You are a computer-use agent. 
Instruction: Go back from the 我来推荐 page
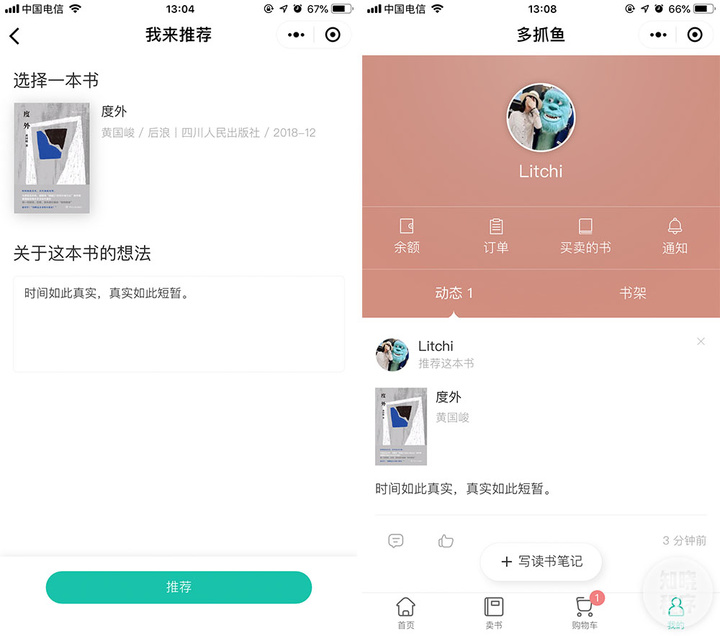(15, 36)
